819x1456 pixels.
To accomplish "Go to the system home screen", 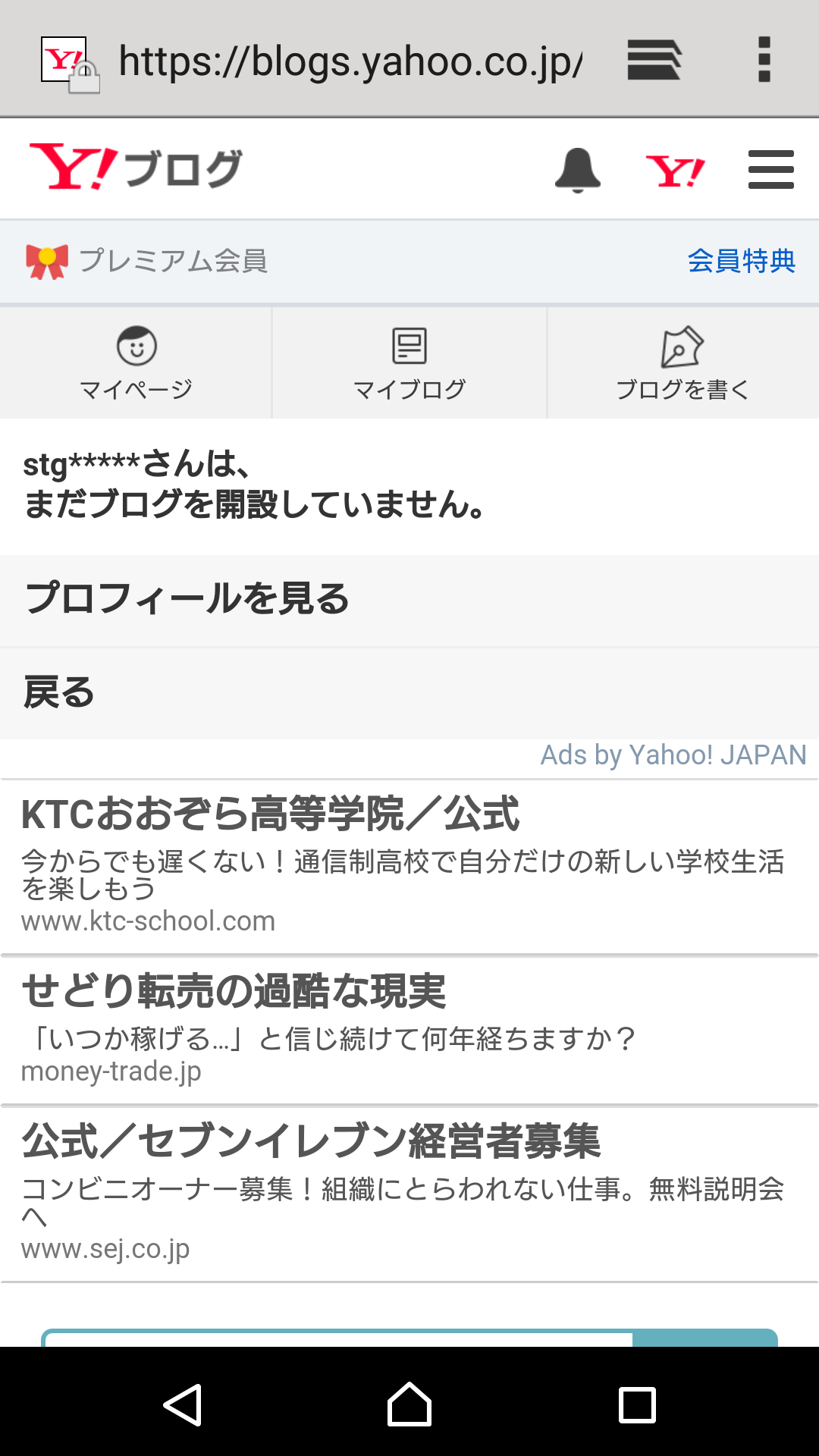I will click(409, 1404).
